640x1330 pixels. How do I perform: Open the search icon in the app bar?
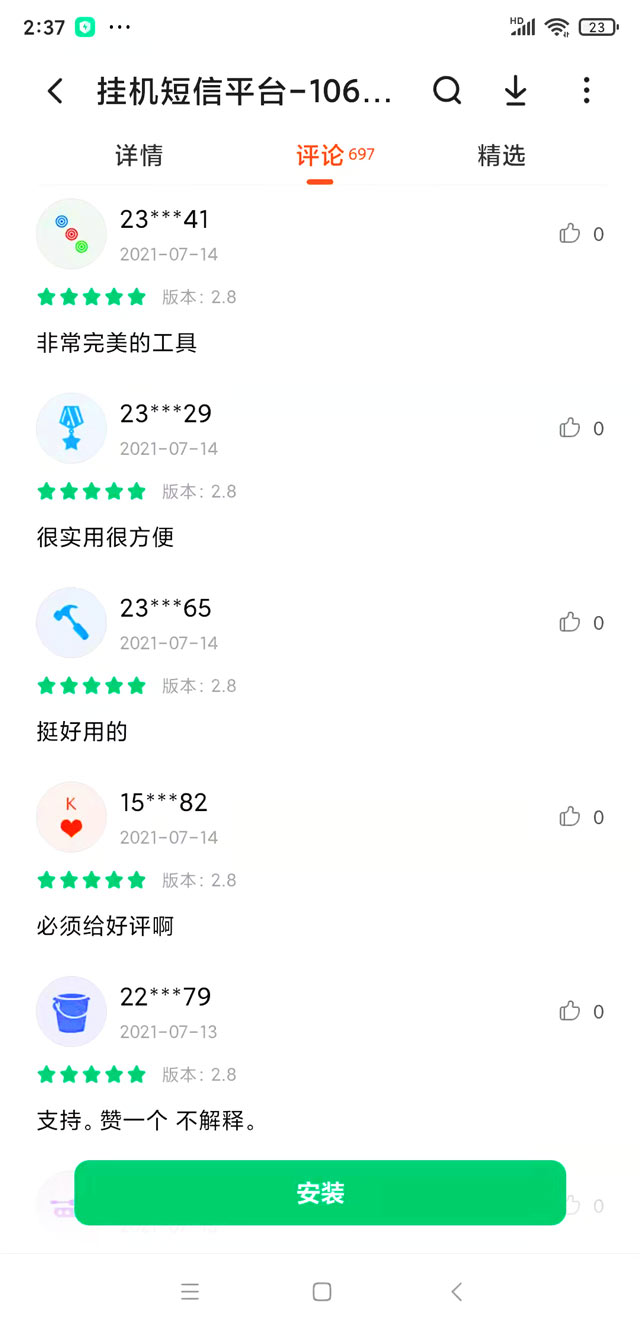(x=447, y=91)
